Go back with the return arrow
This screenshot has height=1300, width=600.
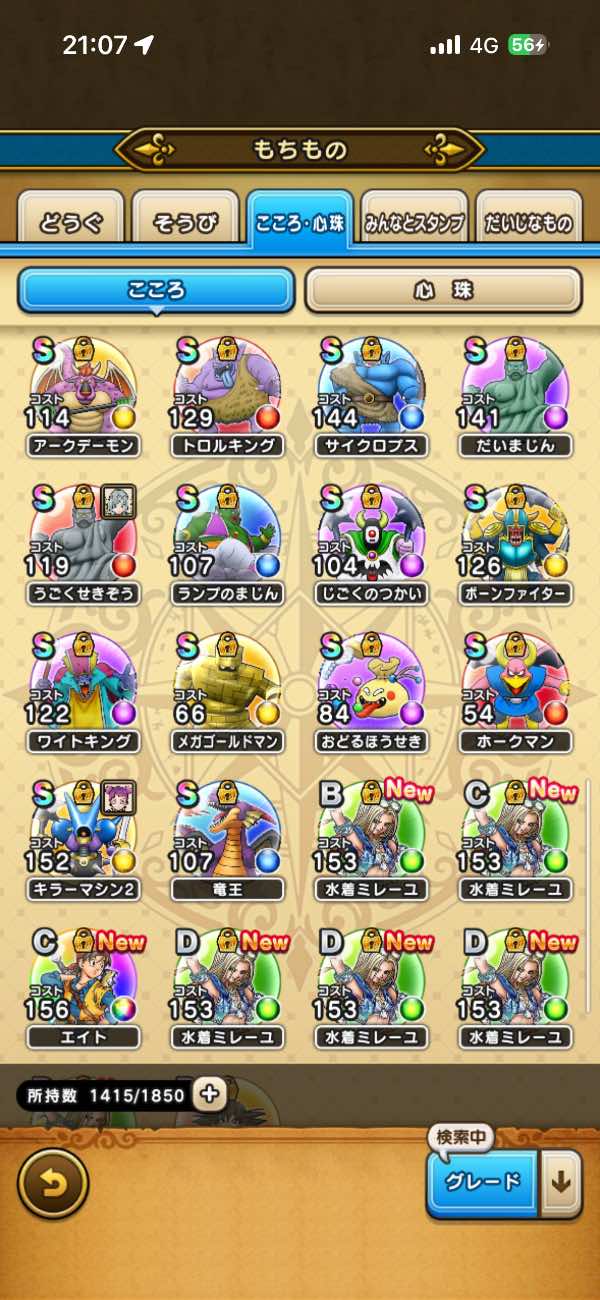click(x=53, y=1184)
